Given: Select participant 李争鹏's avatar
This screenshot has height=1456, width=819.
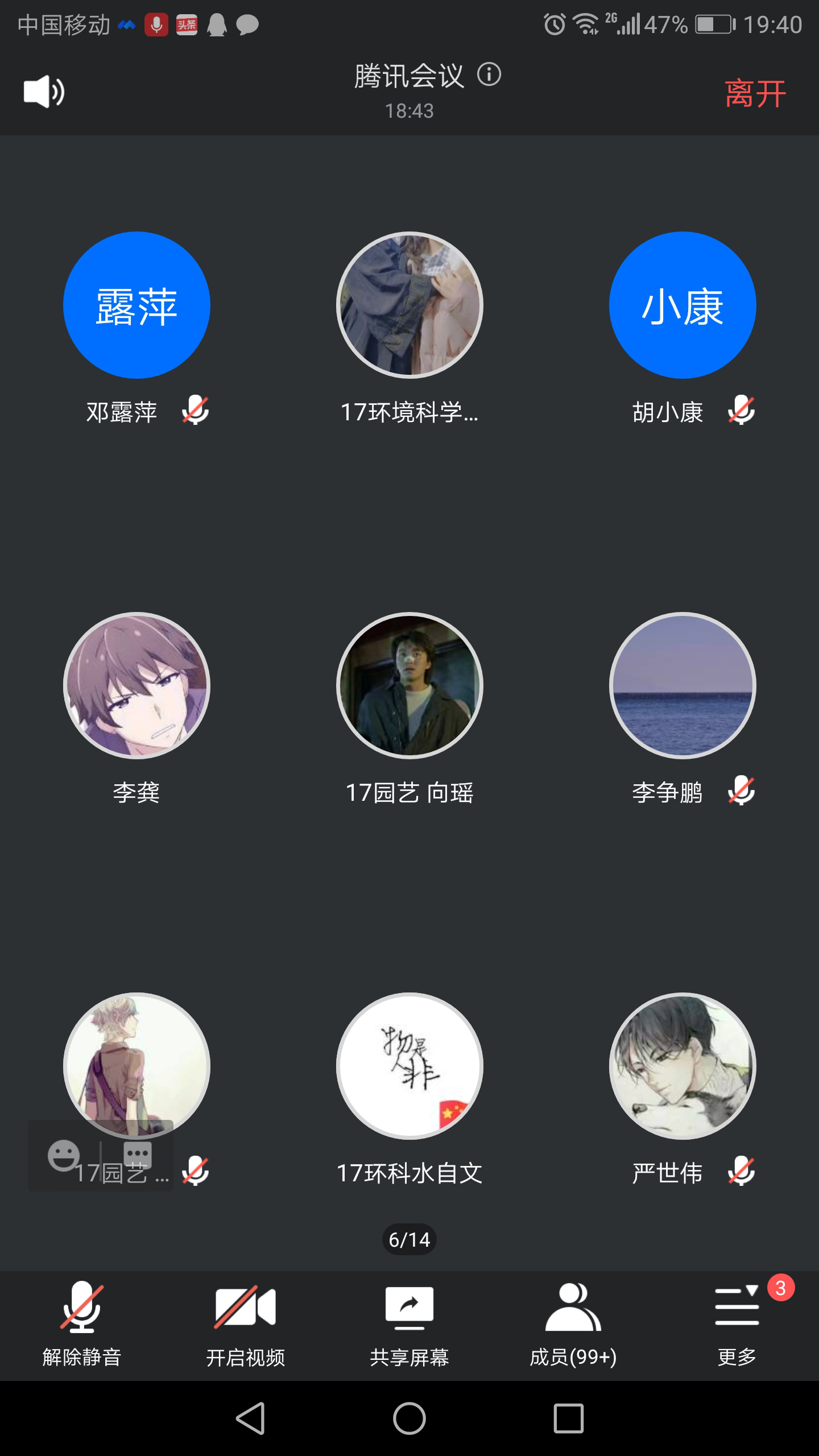Looking at the screenshot, I should click(x=682, y=685).
